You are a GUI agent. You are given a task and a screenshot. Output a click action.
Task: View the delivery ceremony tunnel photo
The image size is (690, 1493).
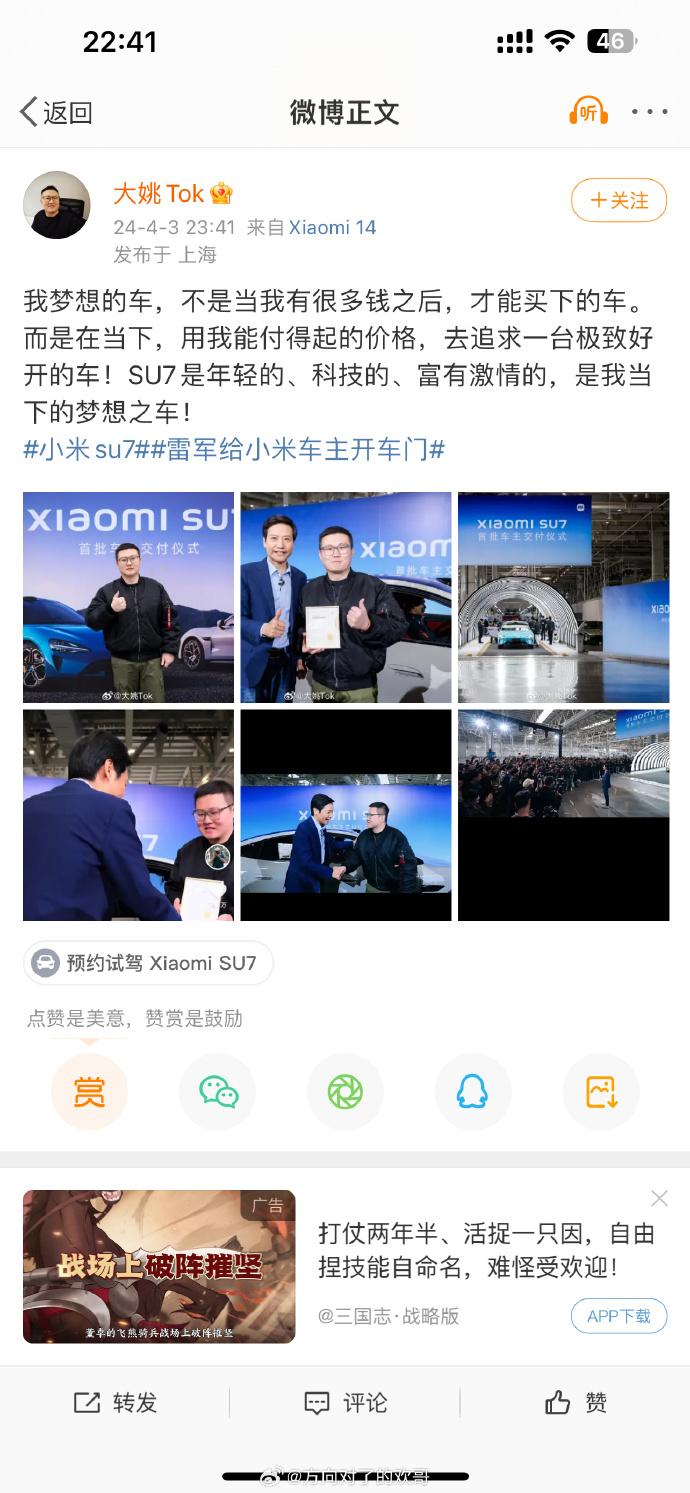pos(563,597)
